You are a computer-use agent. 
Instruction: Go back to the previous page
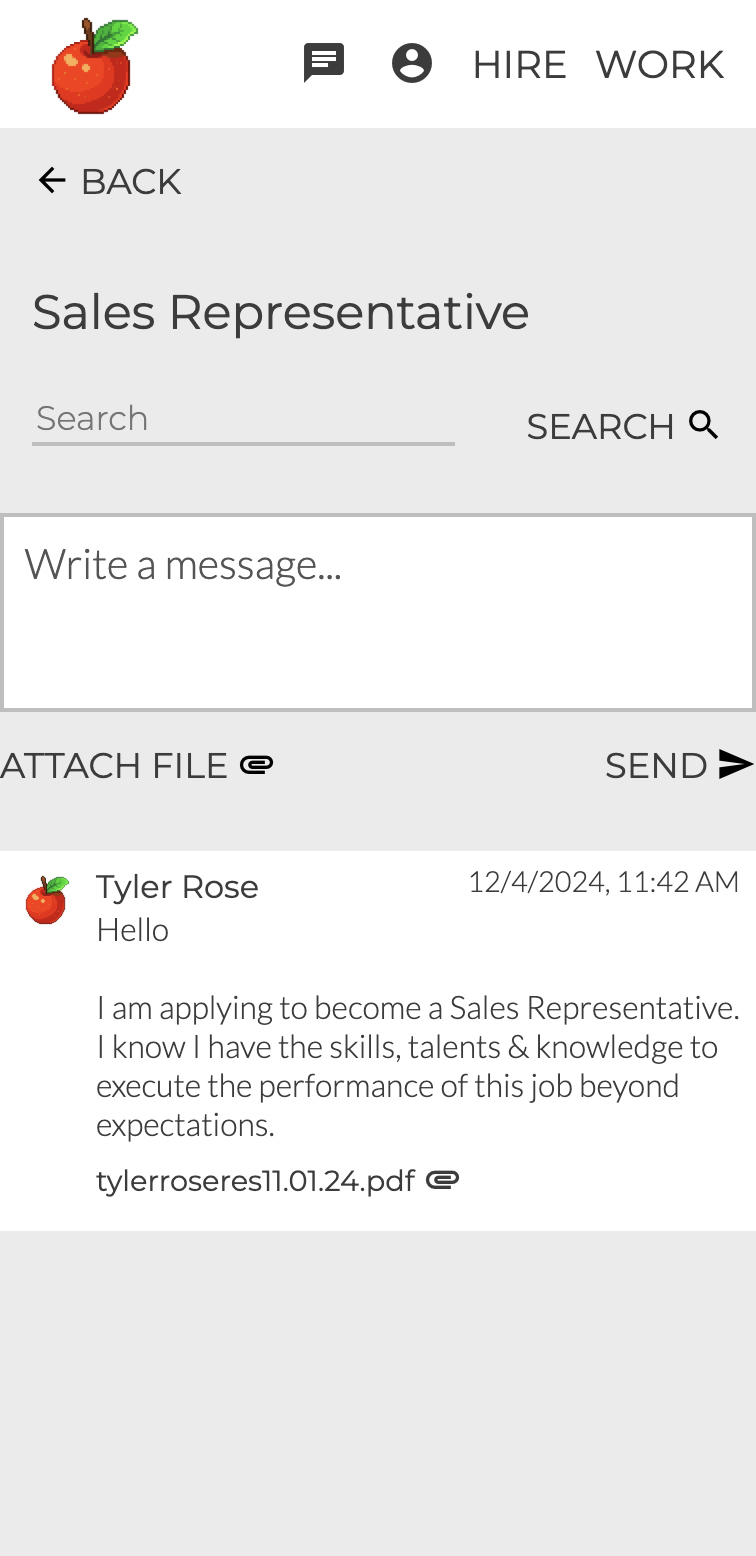[x=109, y=181]
